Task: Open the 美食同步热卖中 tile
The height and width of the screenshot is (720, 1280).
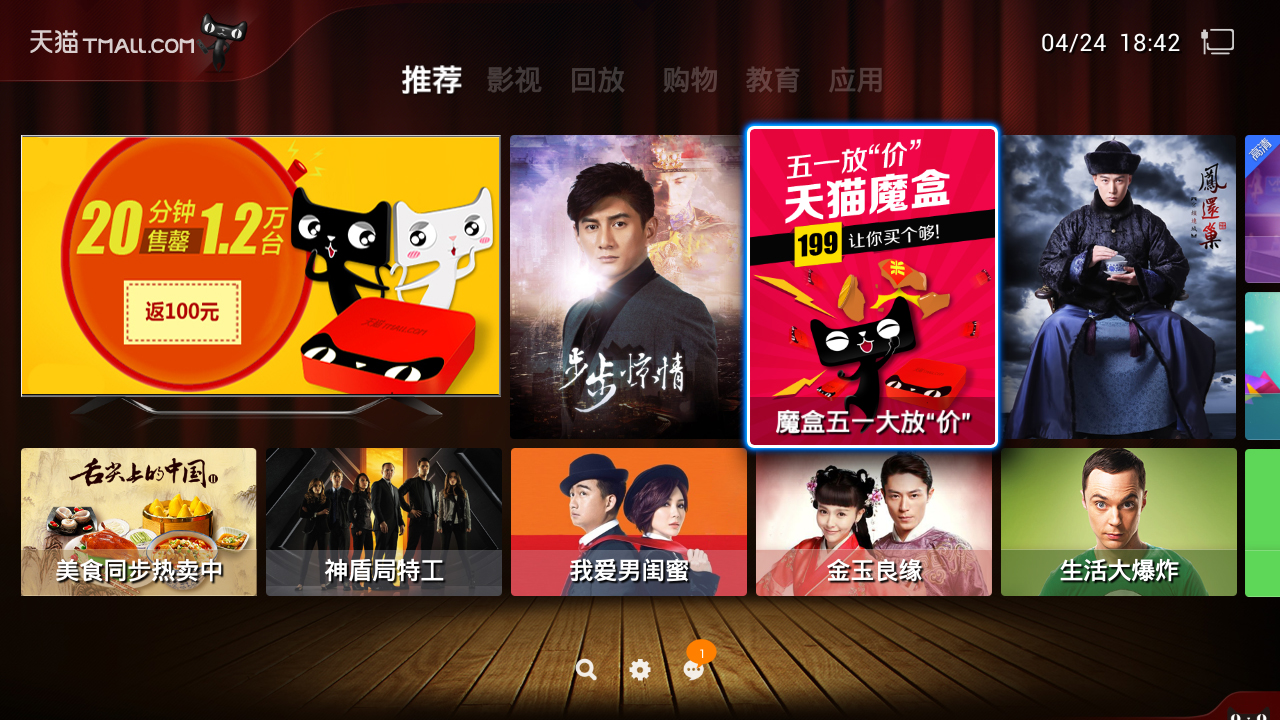Action: [x=139, y=522]
